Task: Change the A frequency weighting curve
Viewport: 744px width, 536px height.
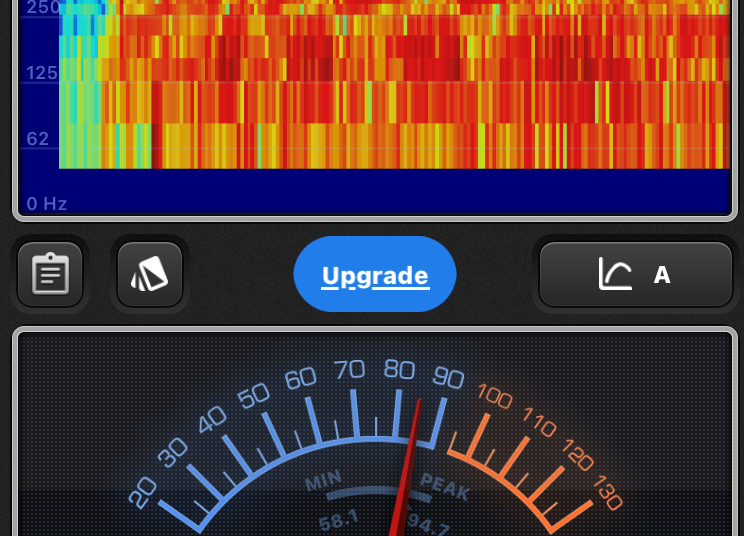Action: click(635, 274)
